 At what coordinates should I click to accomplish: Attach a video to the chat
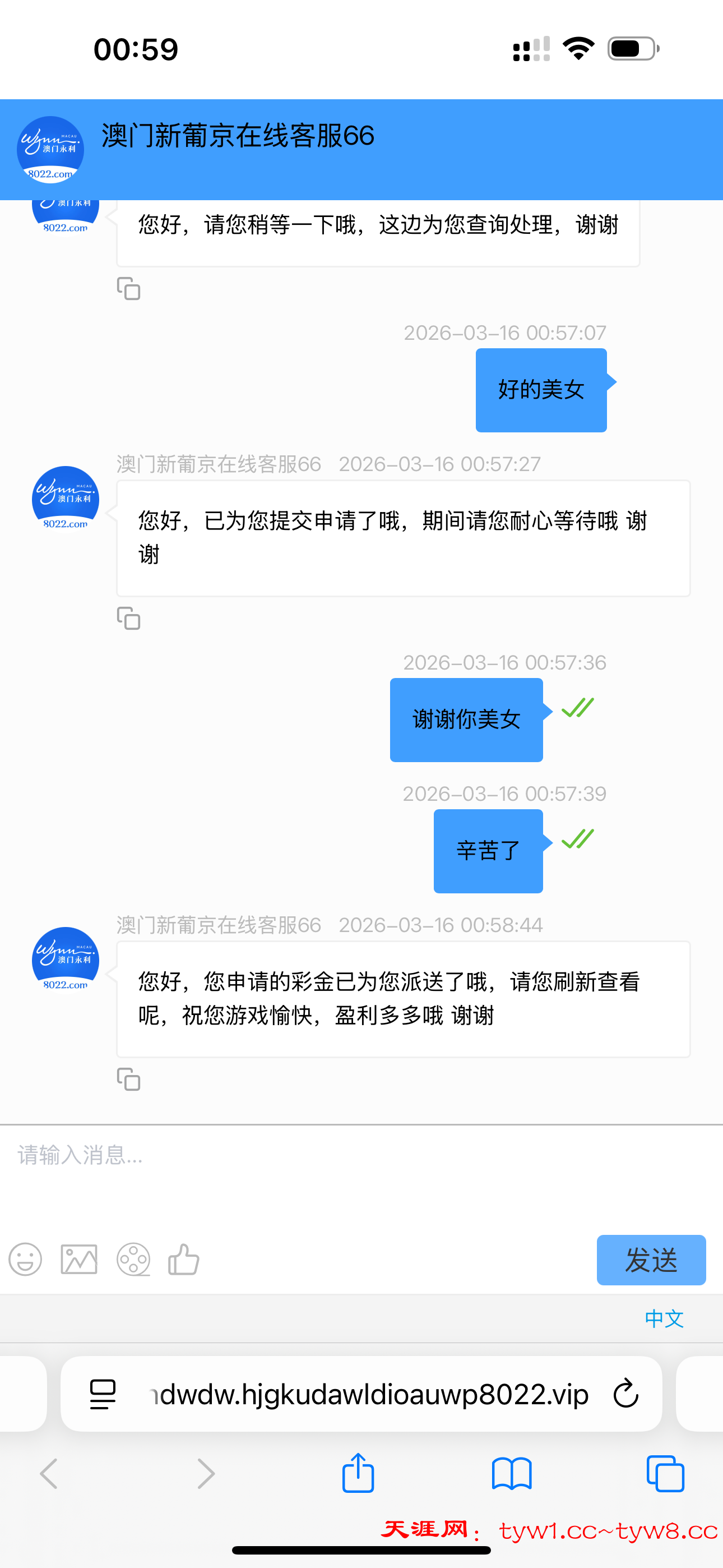pos(133,1260)
